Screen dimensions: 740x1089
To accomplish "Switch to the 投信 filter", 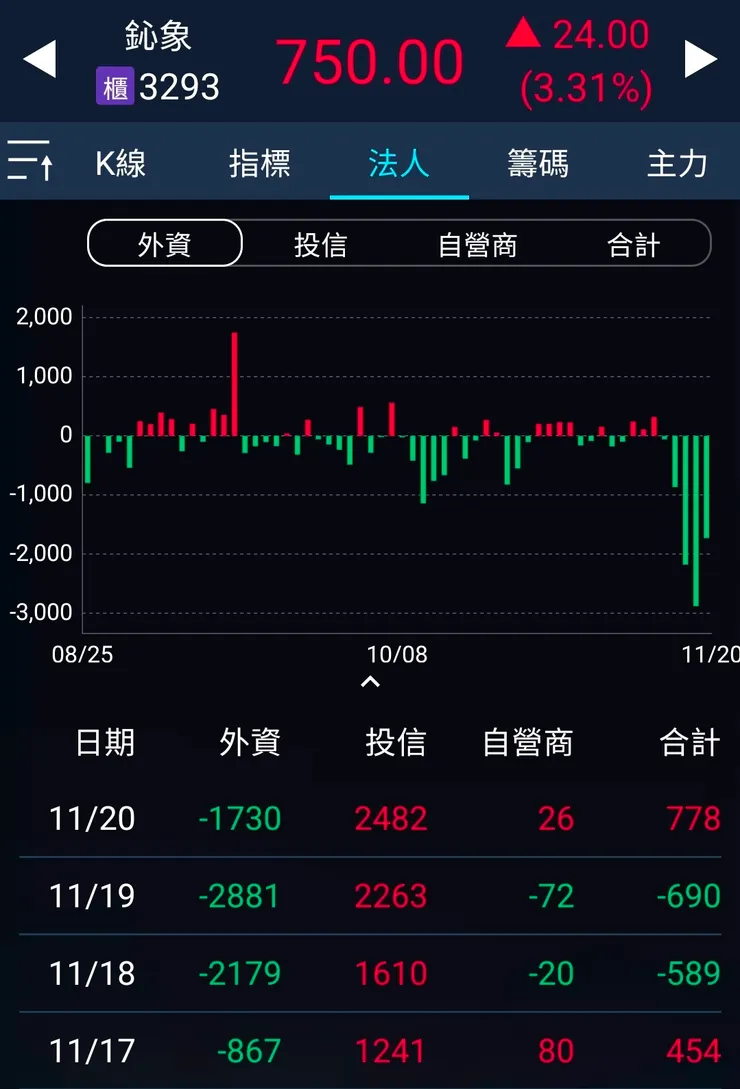I will coord(322,243).
